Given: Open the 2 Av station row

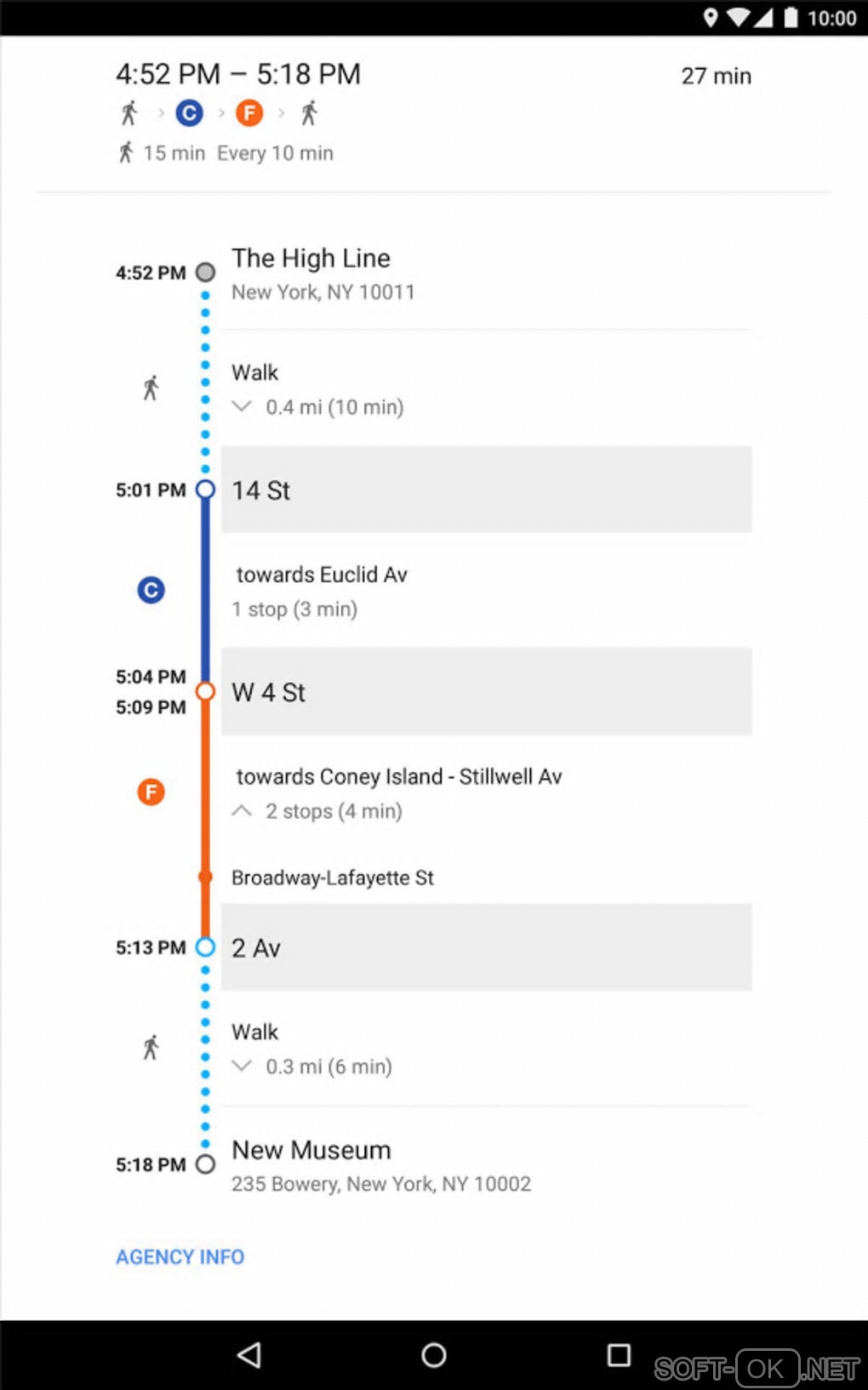Looking at the screenshot, I should click(486, 947).
